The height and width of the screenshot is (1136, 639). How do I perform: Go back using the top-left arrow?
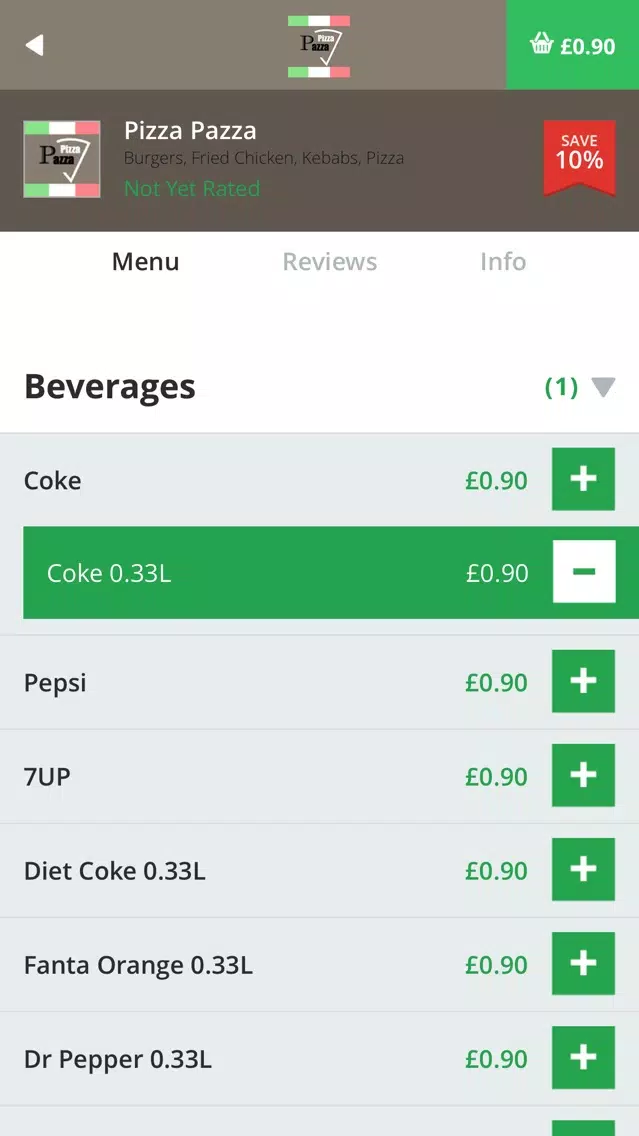point(34,45)
